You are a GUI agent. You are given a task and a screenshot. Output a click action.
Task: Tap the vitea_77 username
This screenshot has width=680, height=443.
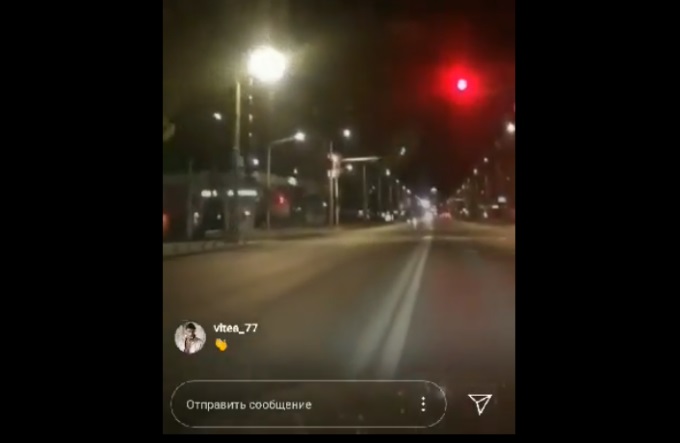(x=236, y=328)
